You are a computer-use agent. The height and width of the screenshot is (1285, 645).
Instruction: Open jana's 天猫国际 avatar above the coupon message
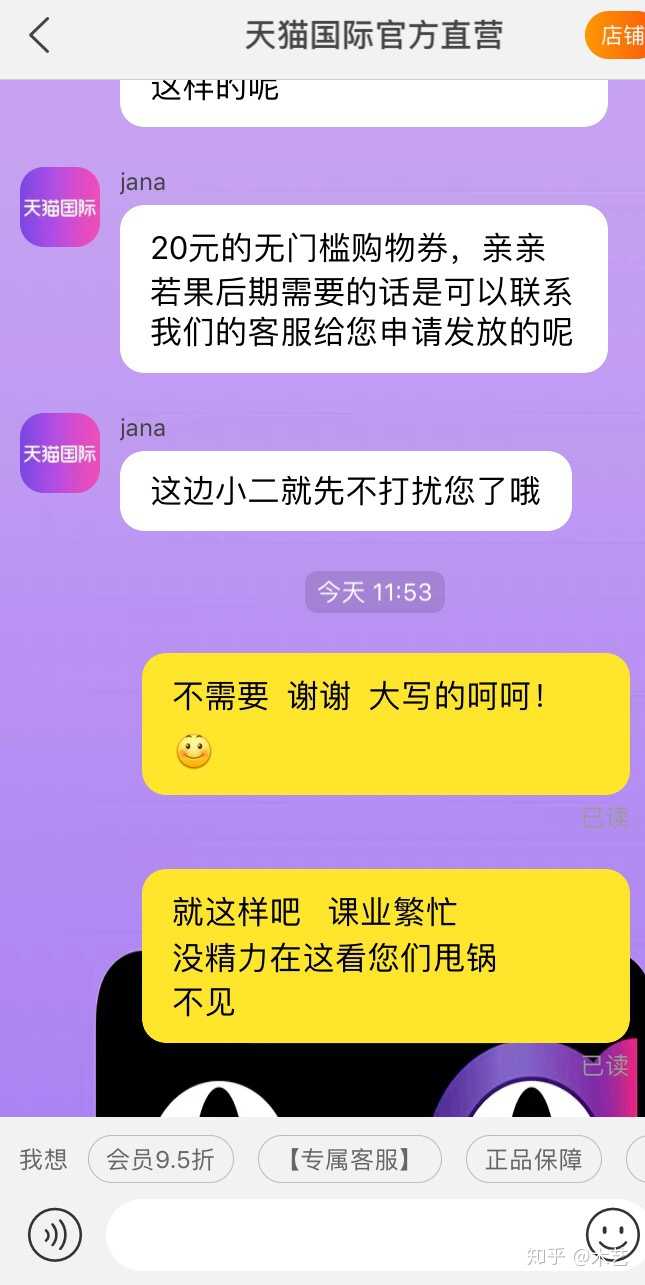click(60, 207)
